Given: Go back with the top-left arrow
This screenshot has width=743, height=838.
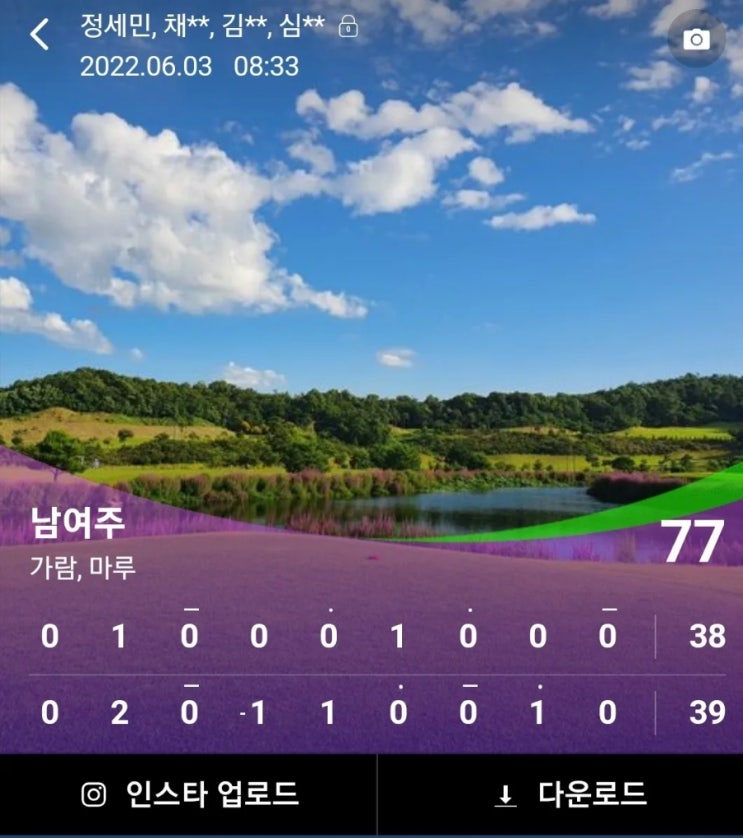Looking at the screenshot, I should pos(38,34).
